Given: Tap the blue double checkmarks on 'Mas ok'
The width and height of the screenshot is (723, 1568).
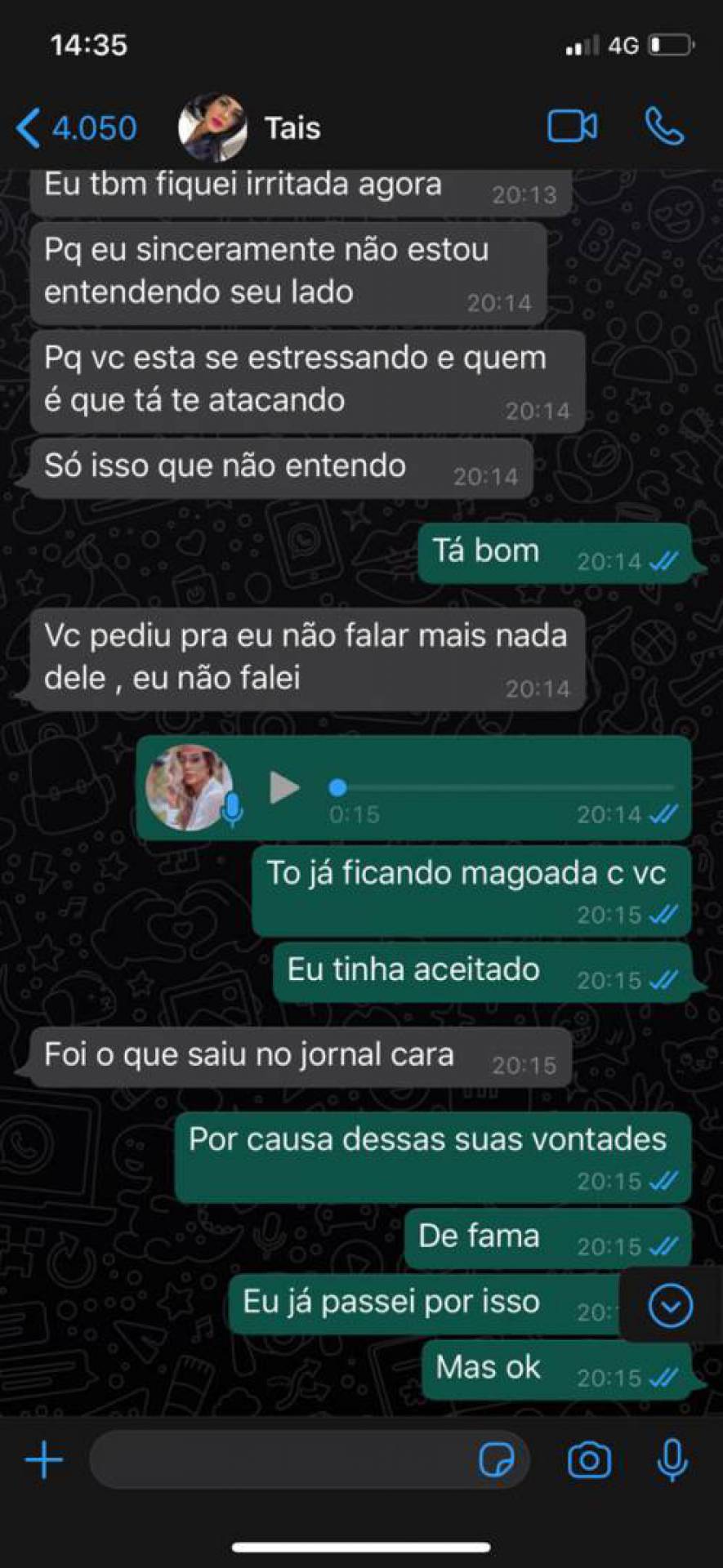Looking at the screenshot, I should [663, 1379].
